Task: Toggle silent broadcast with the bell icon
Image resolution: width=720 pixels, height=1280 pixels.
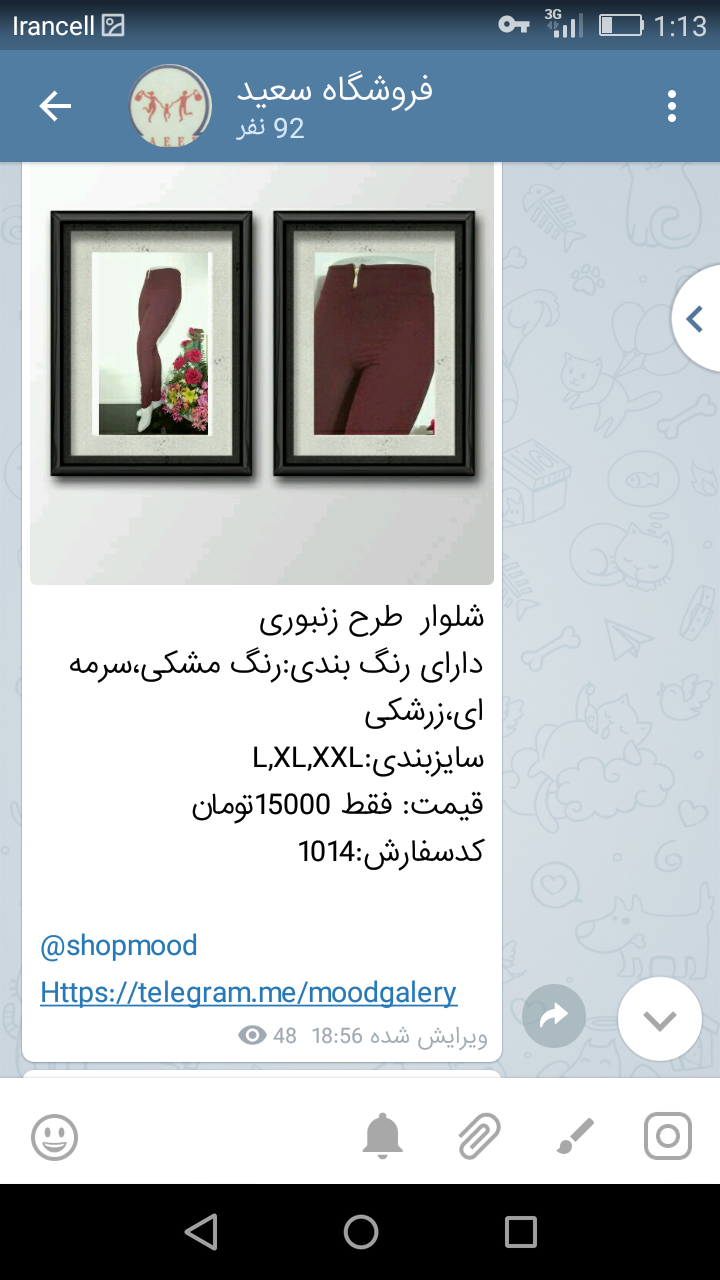Action: coord(382,1136)
